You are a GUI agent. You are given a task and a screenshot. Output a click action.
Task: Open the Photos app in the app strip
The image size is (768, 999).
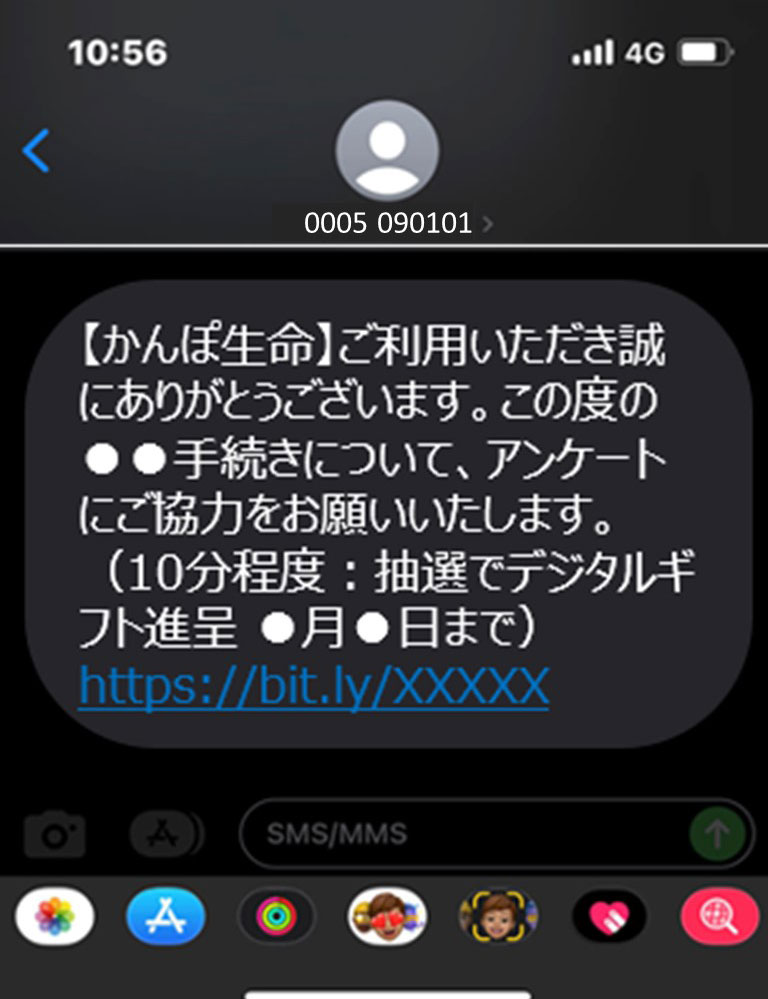(x=55, y=917)
